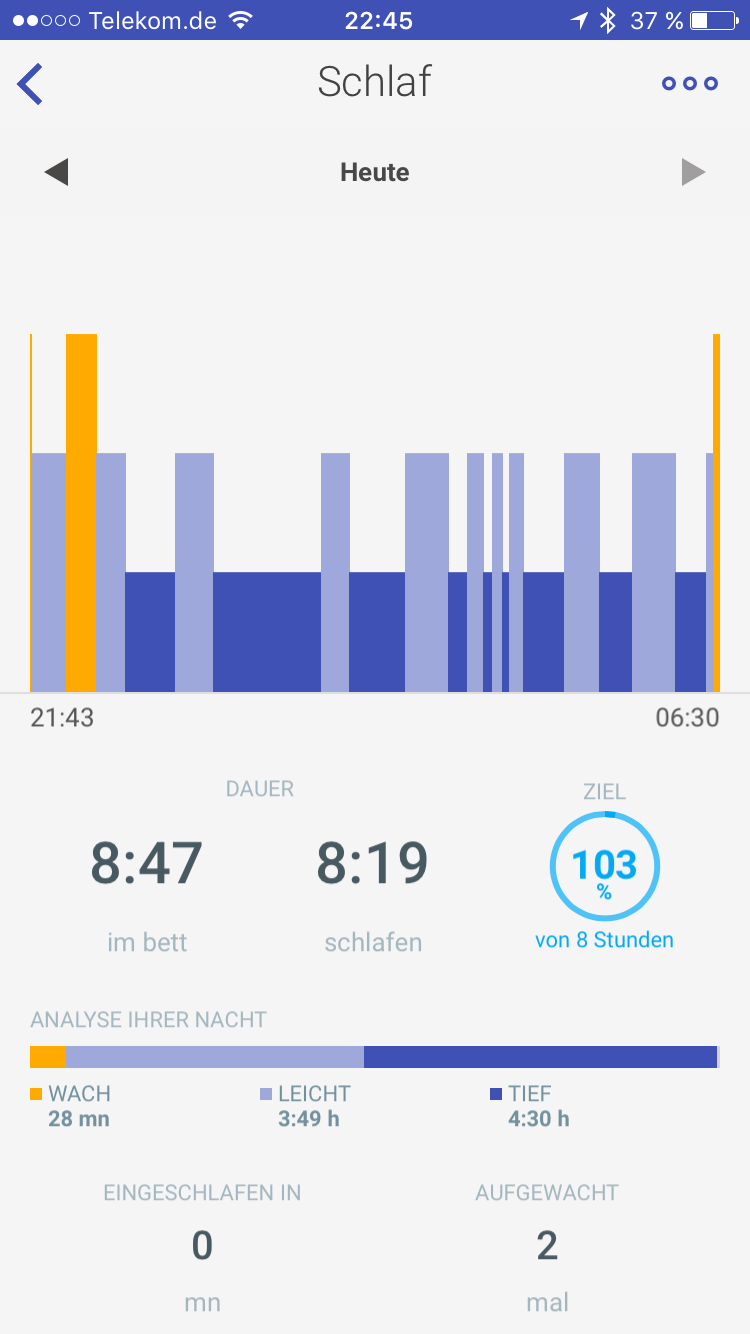Image resolution: width=750 pixels, height=1334 pixels.
Task: Go back from the Schlaf screen
Action: coord(31,84)
